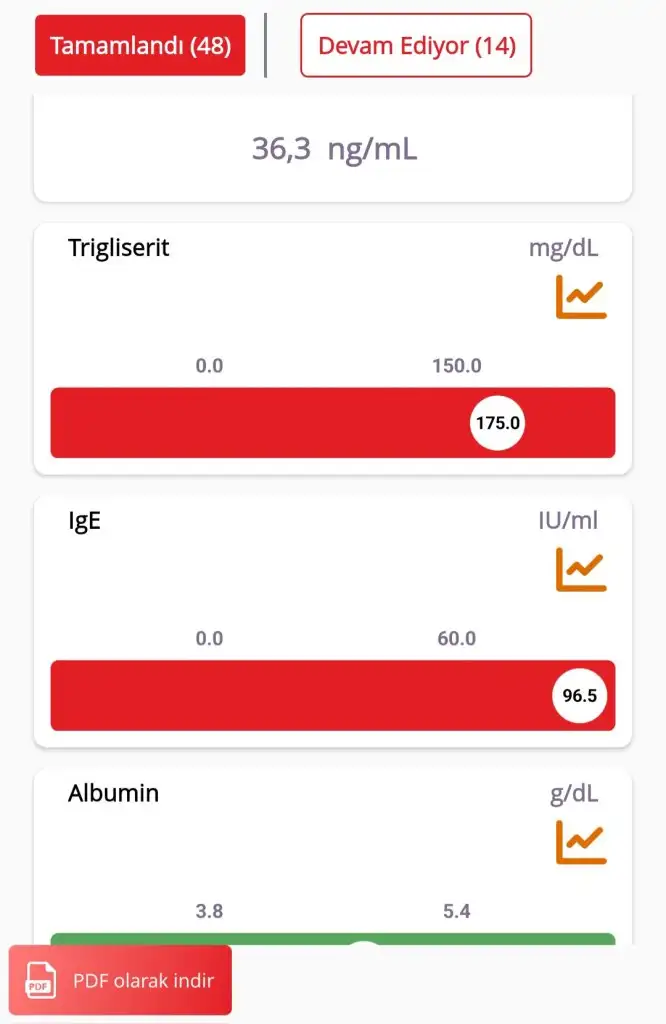Viewport: 666px width, 1024px height.
Task: Tap PDF olarak indir to download results
Action: (x=120, y=980)
